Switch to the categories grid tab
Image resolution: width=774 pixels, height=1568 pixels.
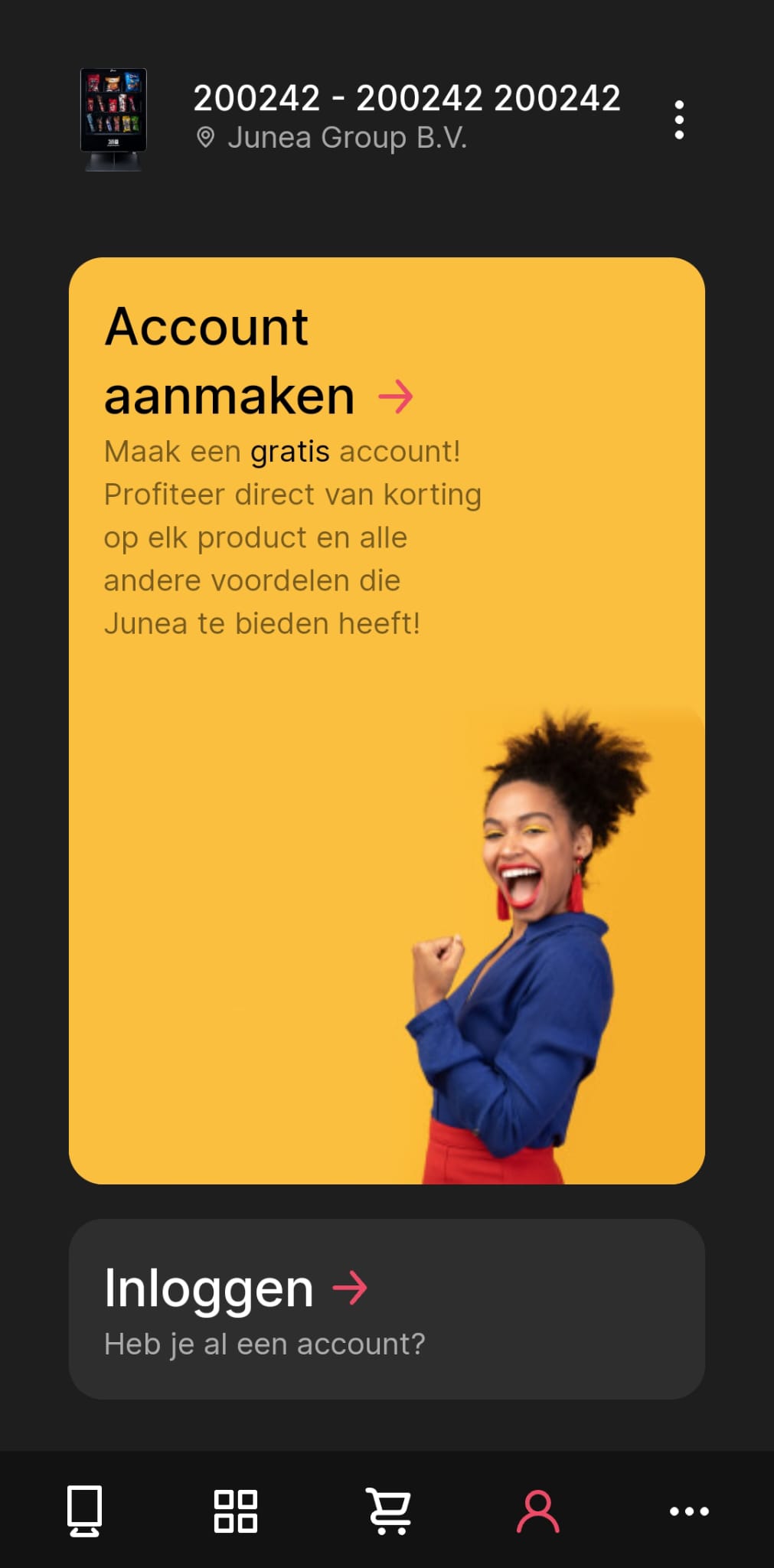(x=235, y=1511)
